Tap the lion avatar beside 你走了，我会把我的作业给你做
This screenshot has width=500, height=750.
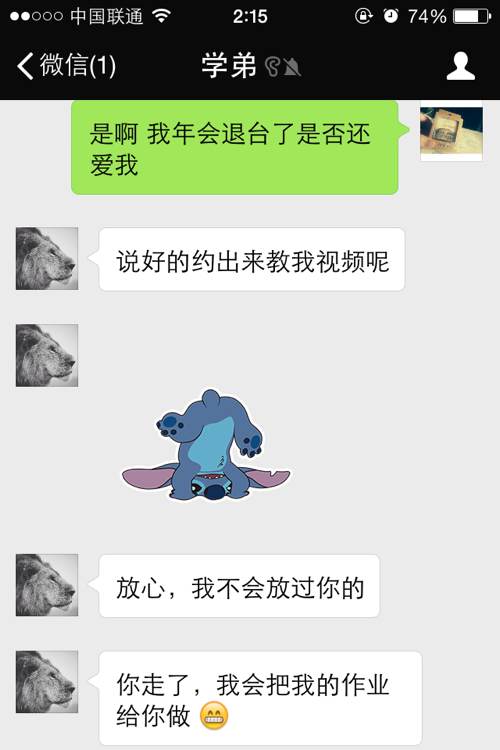pyautogui.click(x=47, y=682)
